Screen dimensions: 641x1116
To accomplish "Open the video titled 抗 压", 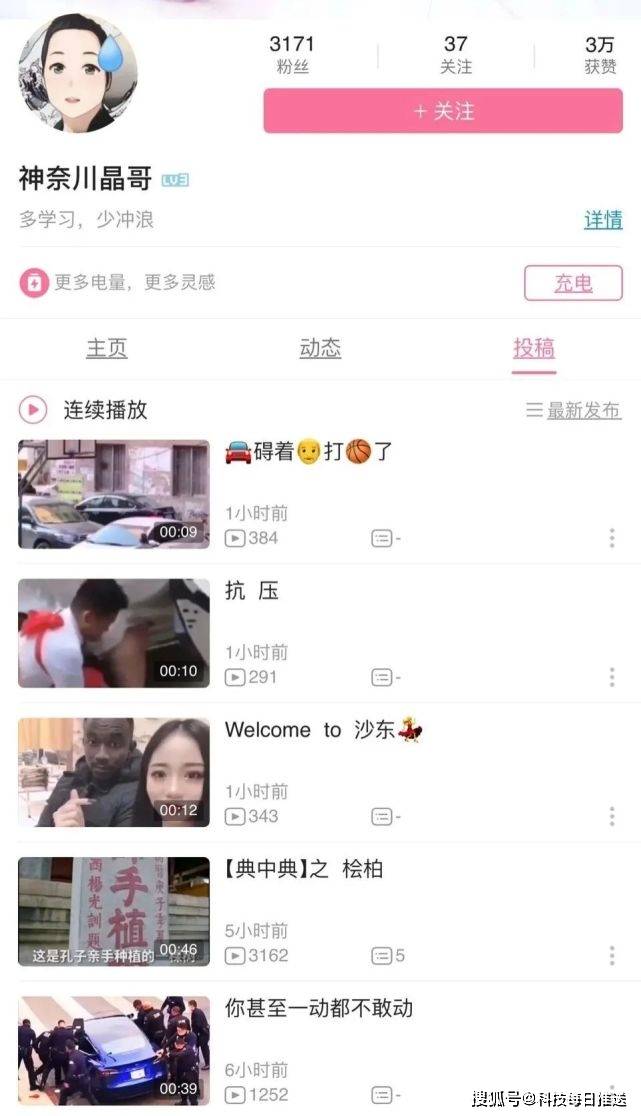I will click(114, 633).
